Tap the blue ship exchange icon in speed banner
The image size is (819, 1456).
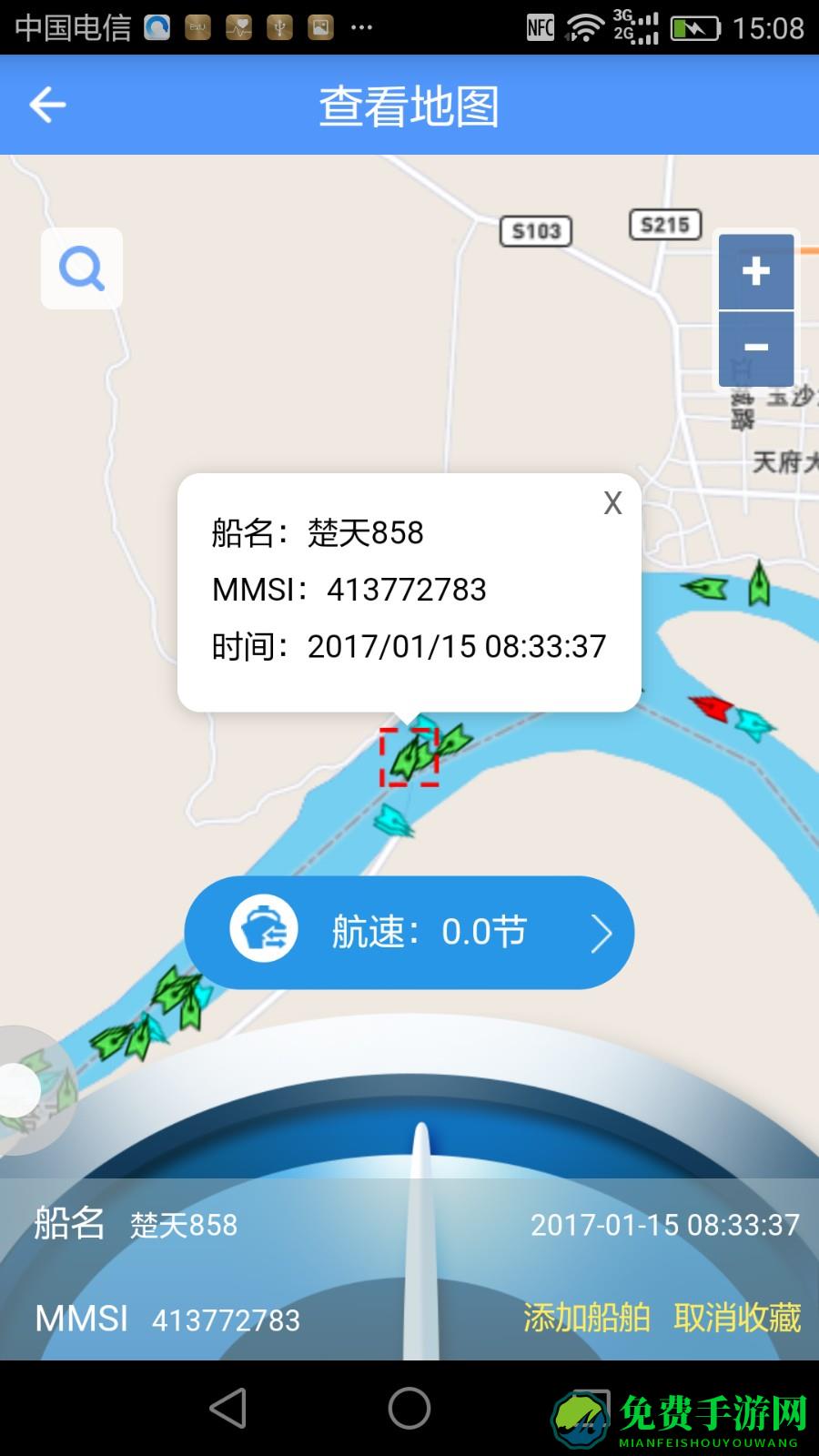[265, 930]
